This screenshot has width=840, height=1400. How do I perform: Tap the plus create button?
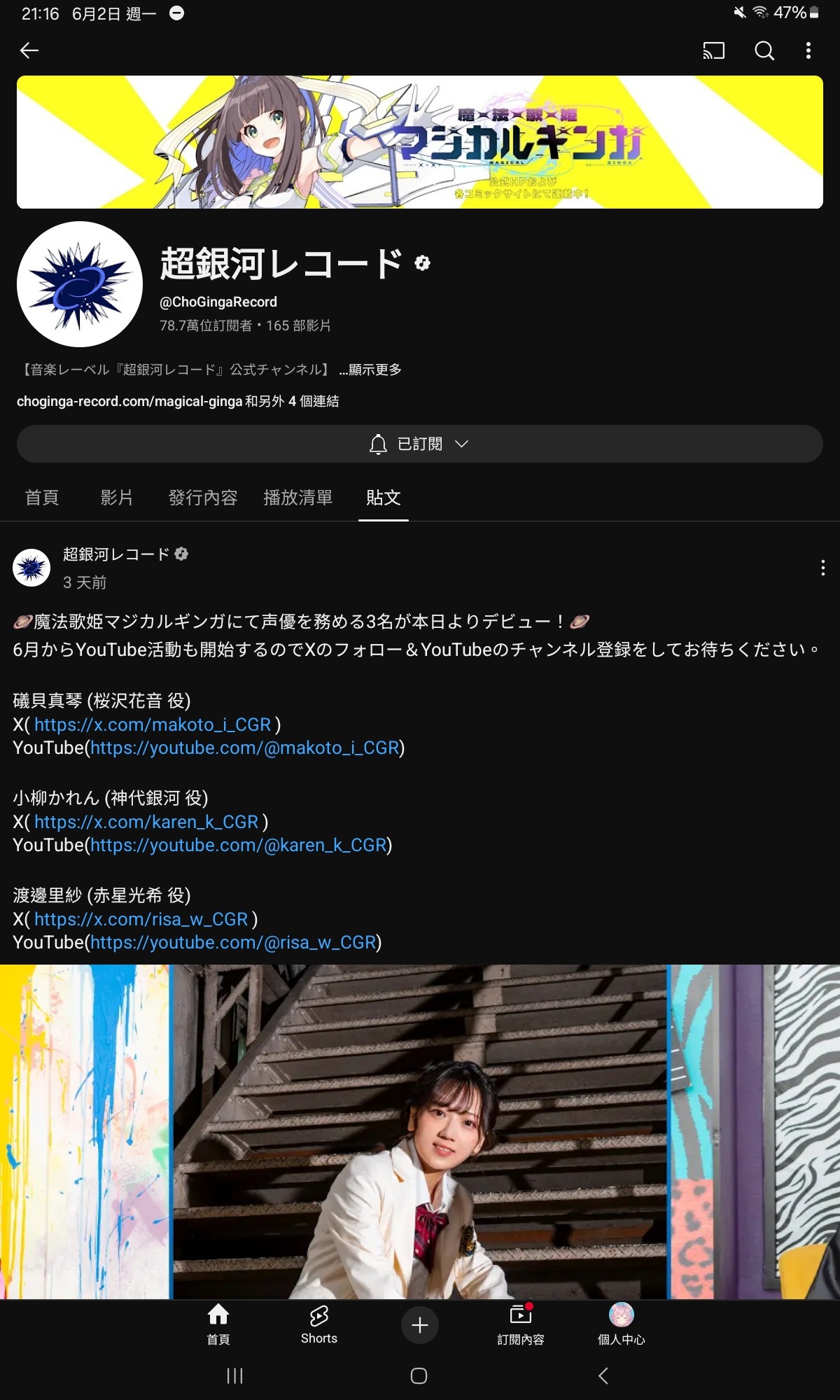pyautogui.click(x=420, y=1325)
